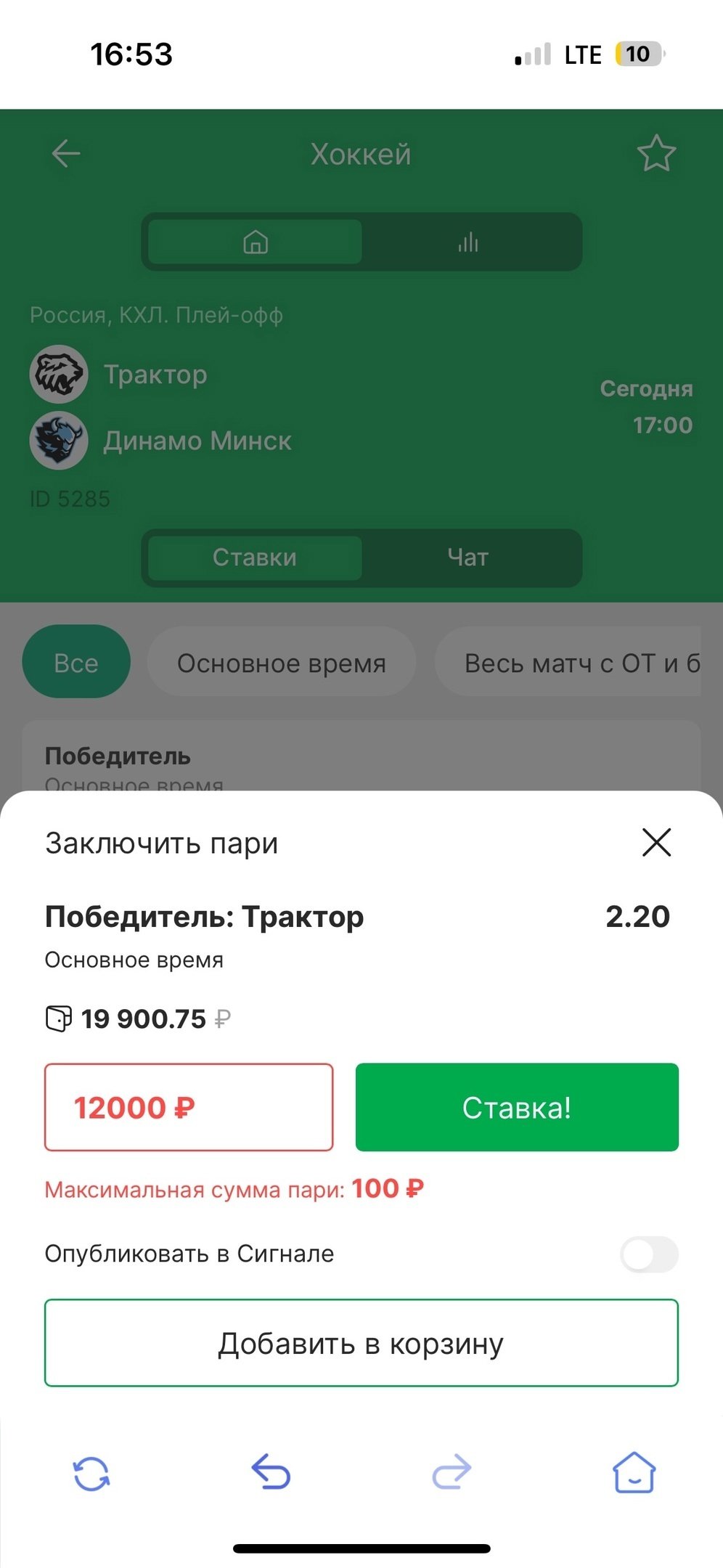
Task: Close the Заключить пари bet sheet
Action: click(656, 842)
